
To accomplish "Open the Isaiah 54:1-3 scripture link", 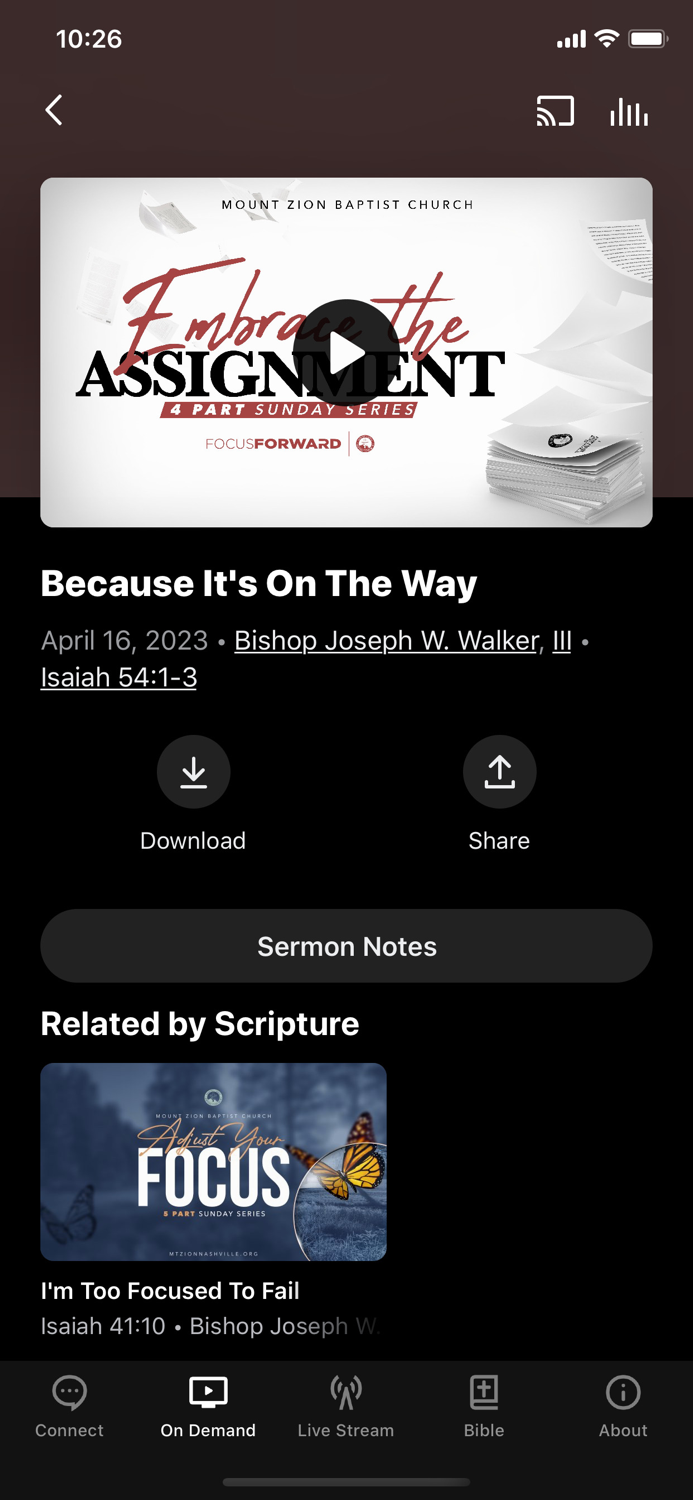I will (119, 677).
